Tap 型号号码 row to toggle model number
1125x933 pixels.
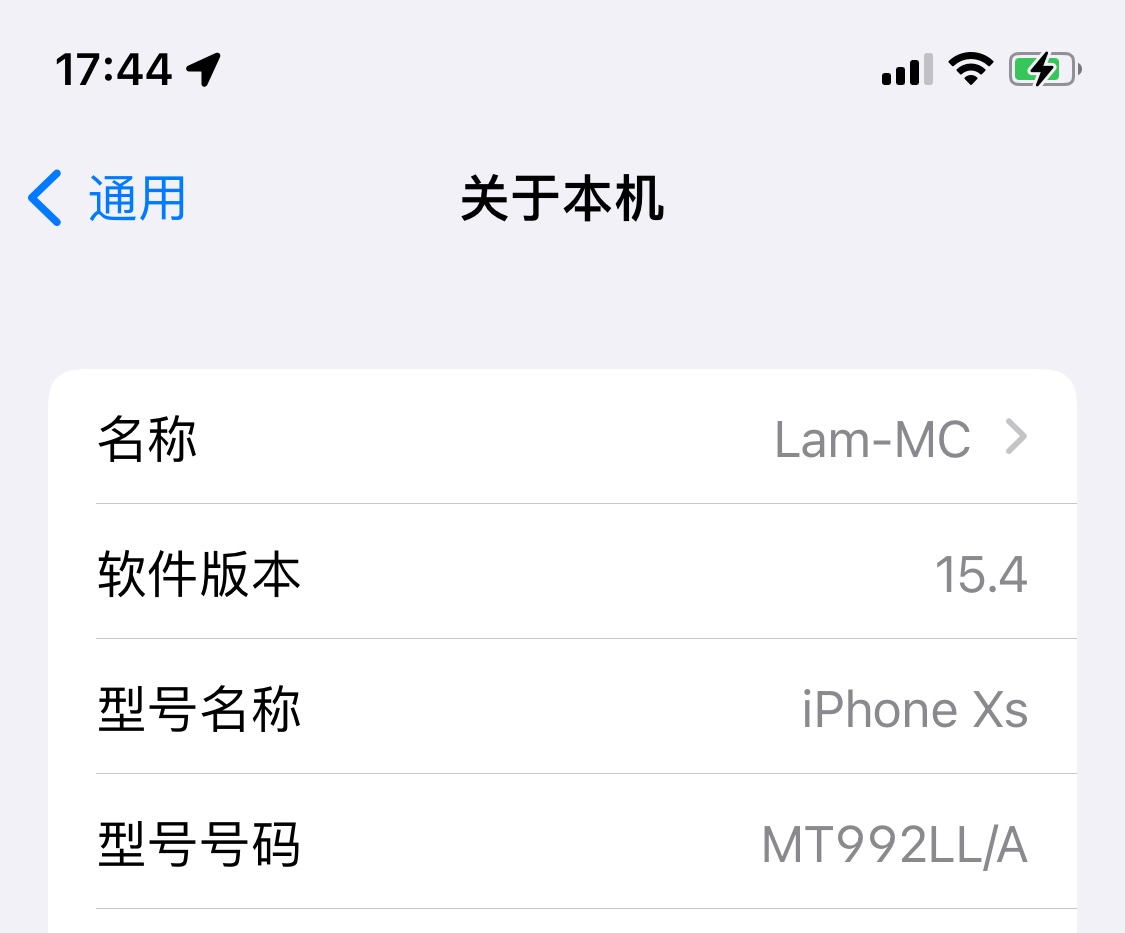(562, 845)
